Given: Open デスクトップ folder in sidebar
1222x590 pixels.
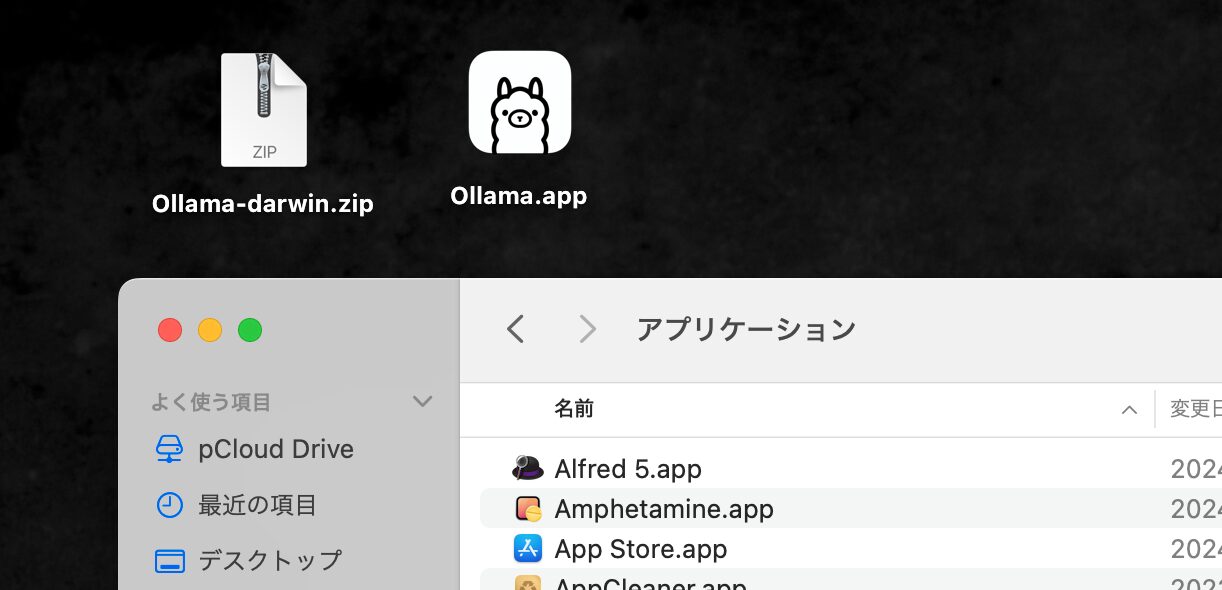Looking at the screenshot, I should click(269, 560).
